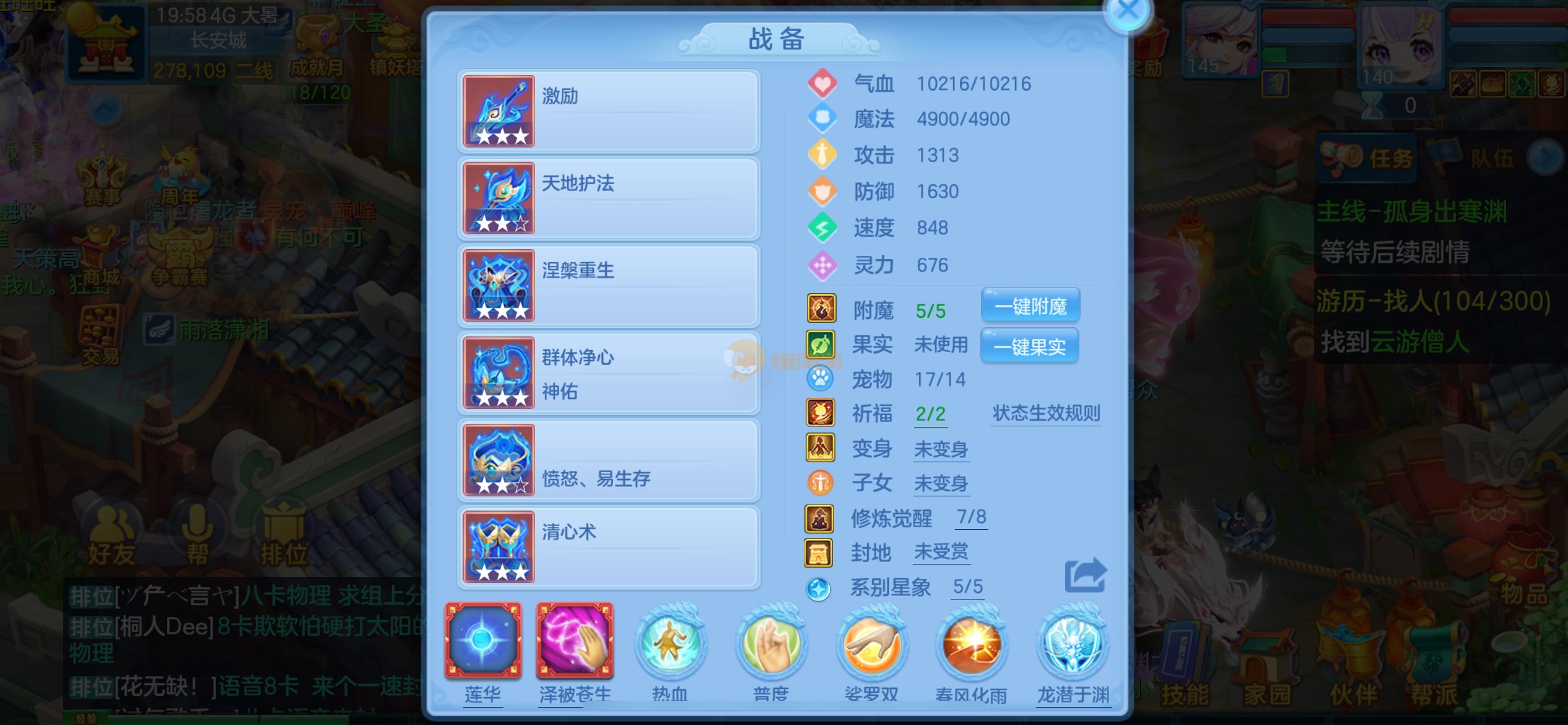Open 系别星象 5/5 link
1568x725 pixels.
point(967,586)
